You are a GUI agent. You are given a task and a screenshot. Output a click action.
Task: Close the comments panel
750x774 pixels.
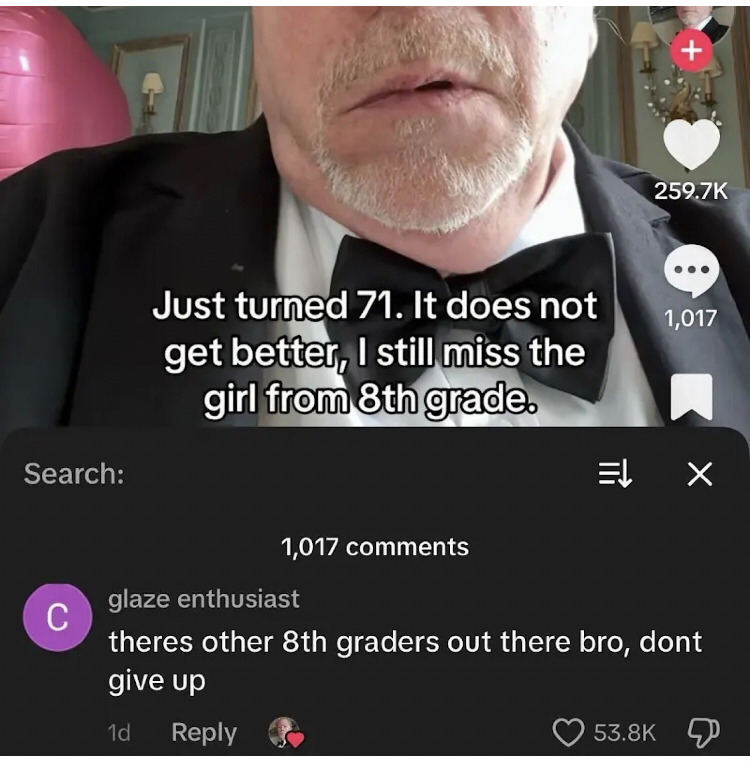pyautogui.click(x=700, y=474)
